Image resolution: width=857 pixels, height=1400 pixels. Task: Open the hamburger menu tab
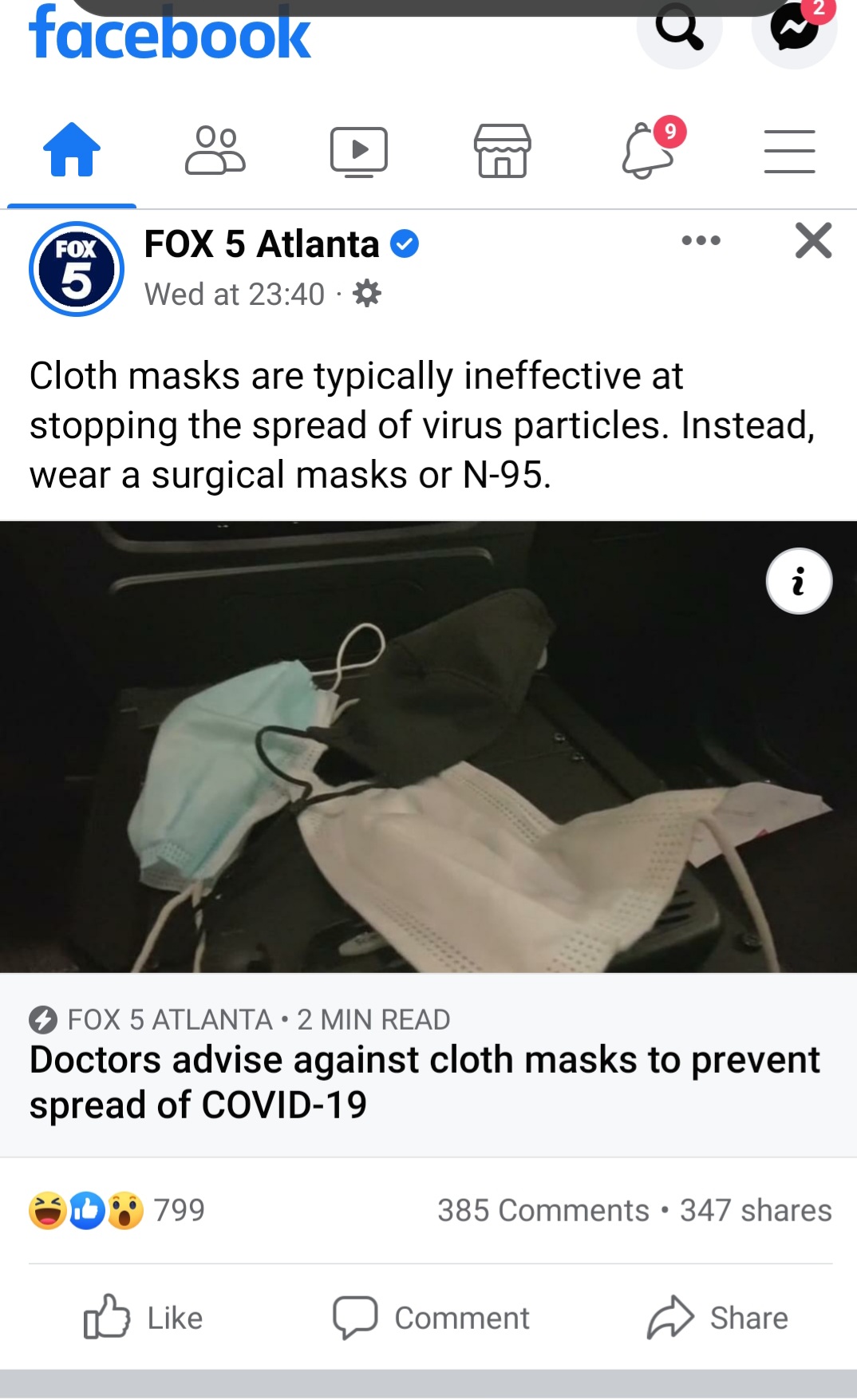(x=789, y=151)
